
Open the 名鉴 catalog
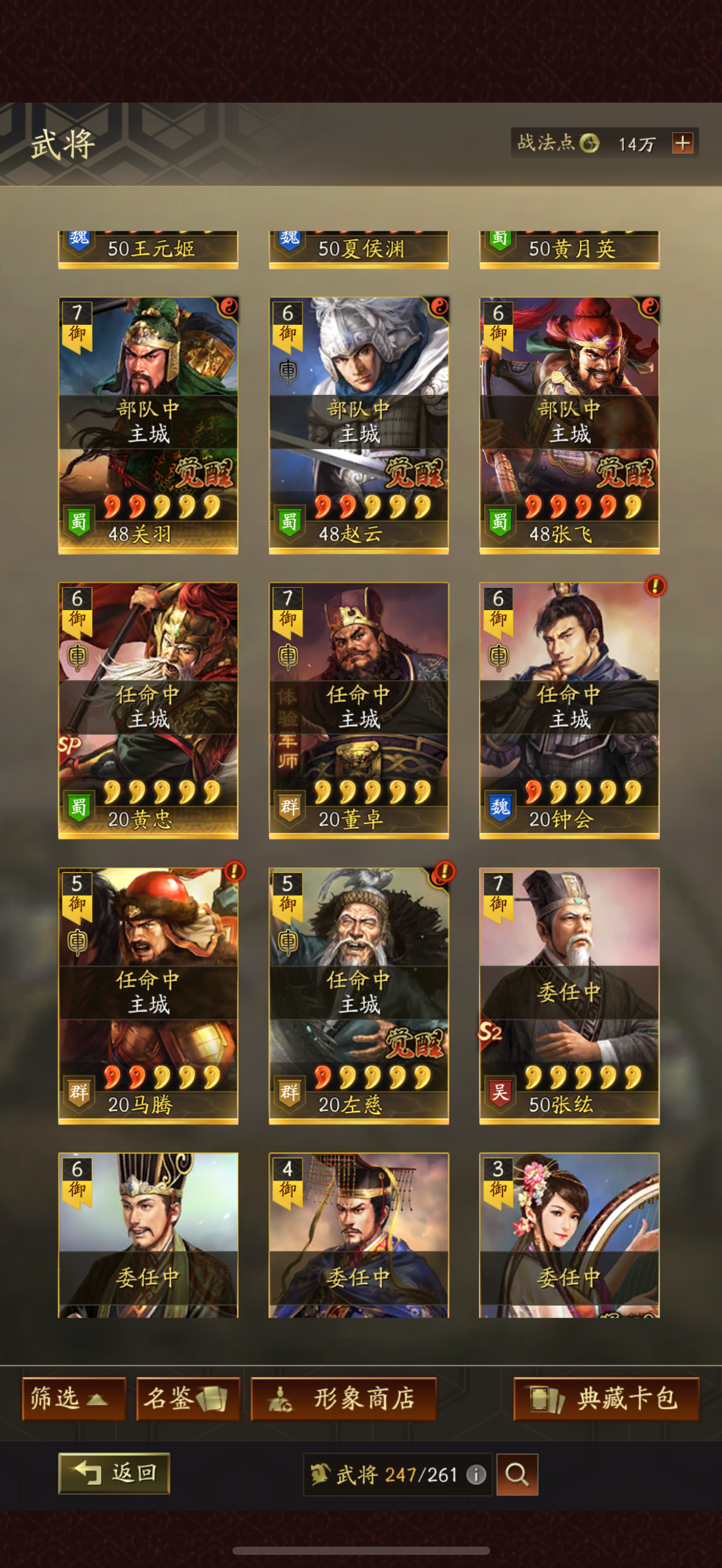click(188, 1399)
